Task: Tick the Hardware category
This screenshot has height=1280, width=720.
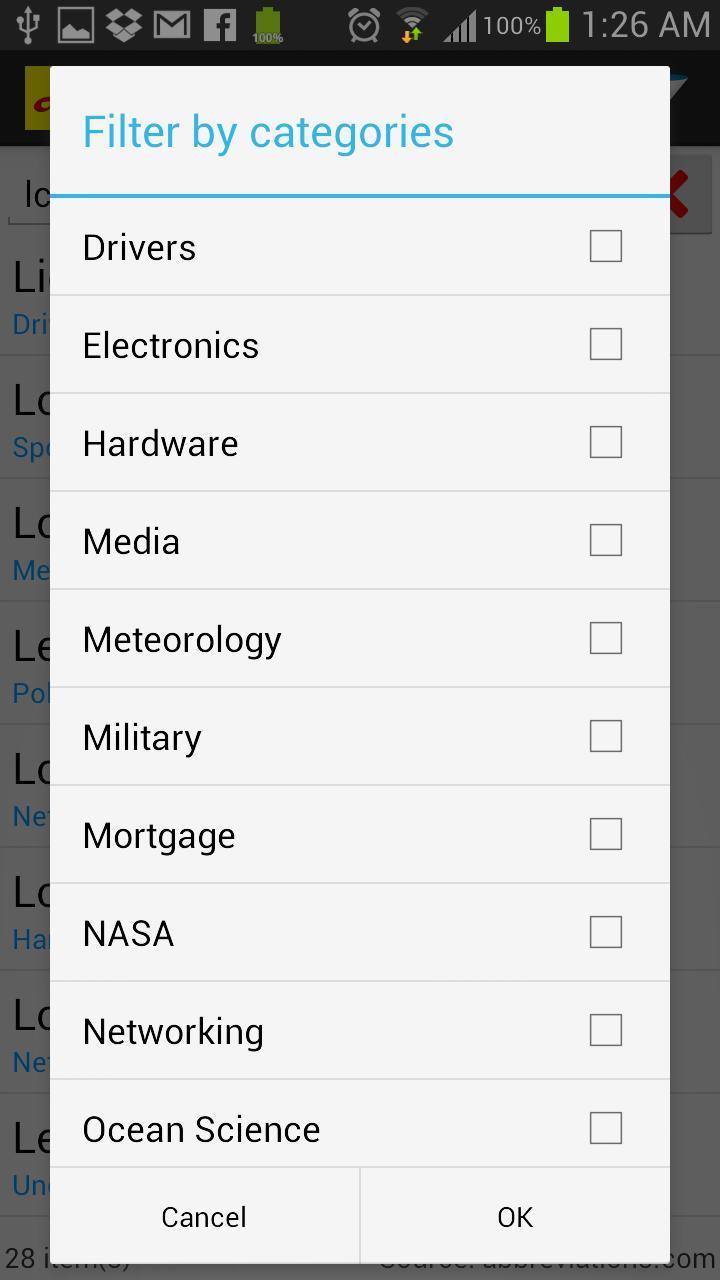Action: 605,442
